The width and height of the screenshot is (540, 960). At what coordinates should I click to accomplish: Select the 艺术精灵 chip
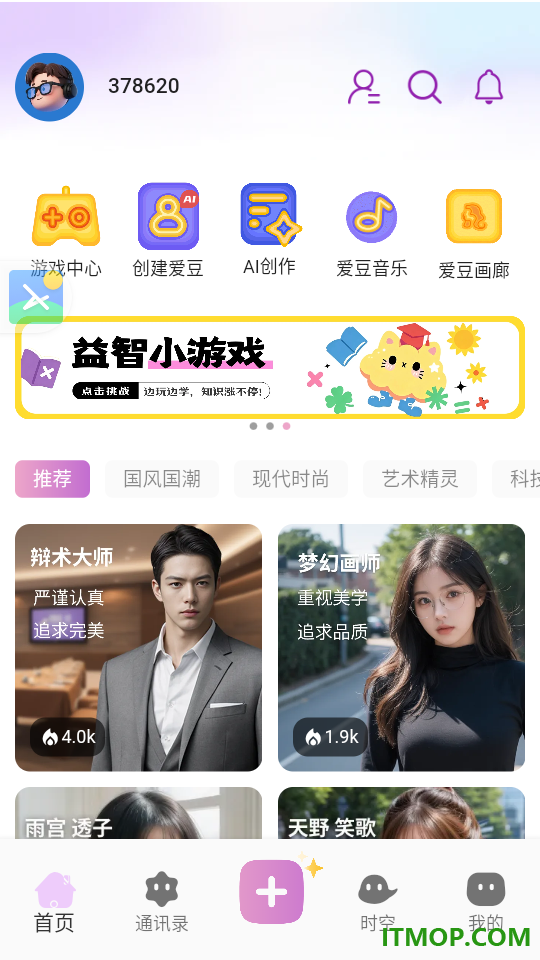tap(420, 479)
